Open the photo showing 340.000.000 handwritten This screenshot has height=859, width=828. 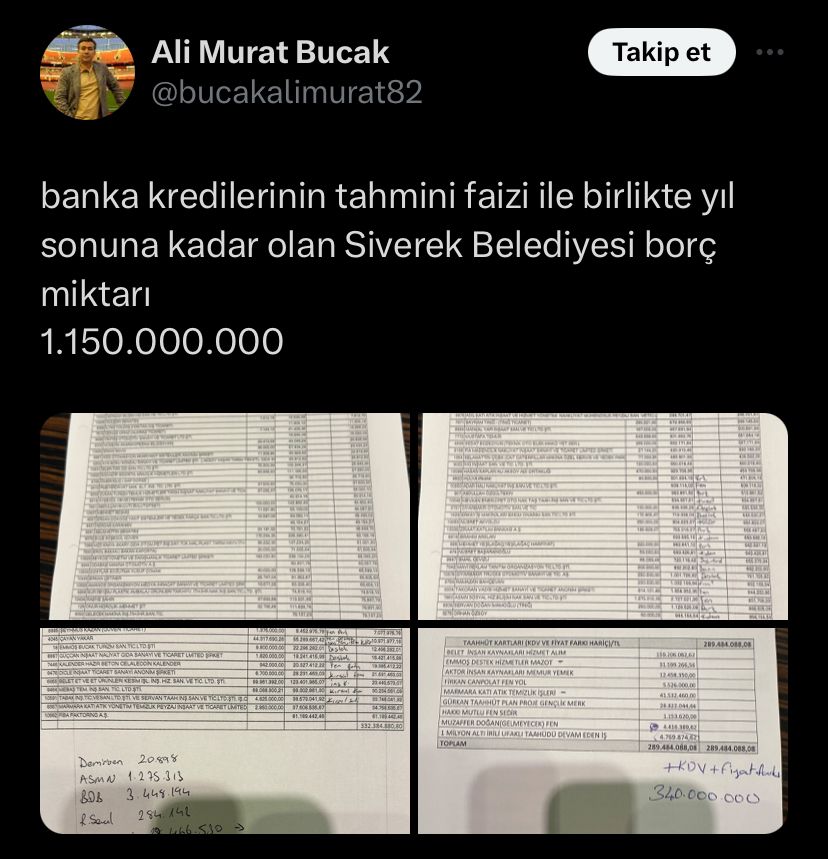(603, 730)
